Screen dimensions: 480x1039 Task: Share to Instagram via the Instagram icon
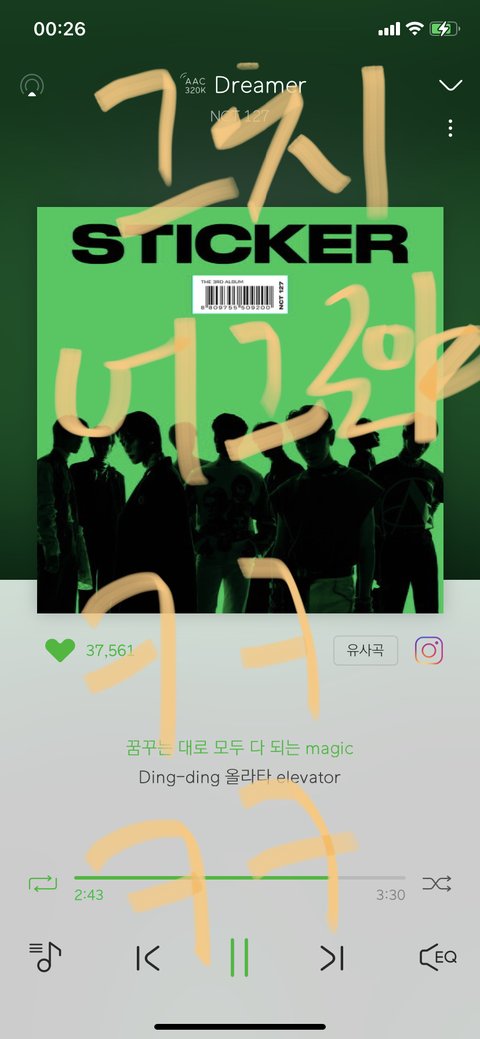(429, 650)
